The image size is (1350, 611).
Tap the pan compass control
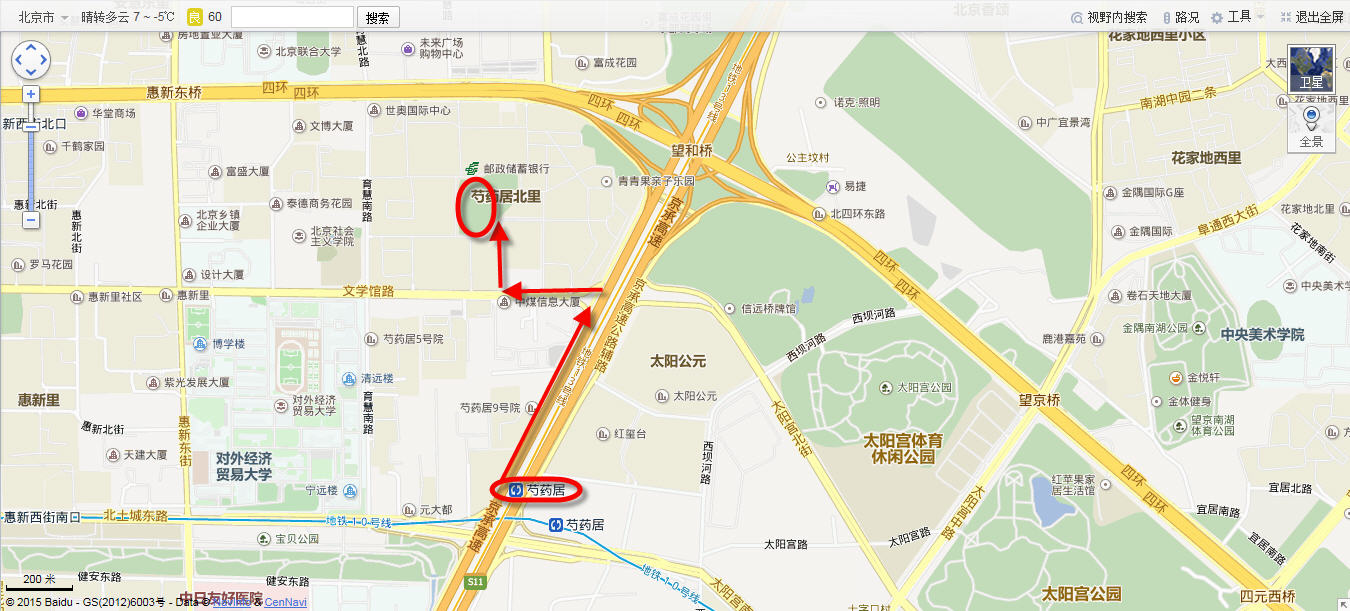31,60
